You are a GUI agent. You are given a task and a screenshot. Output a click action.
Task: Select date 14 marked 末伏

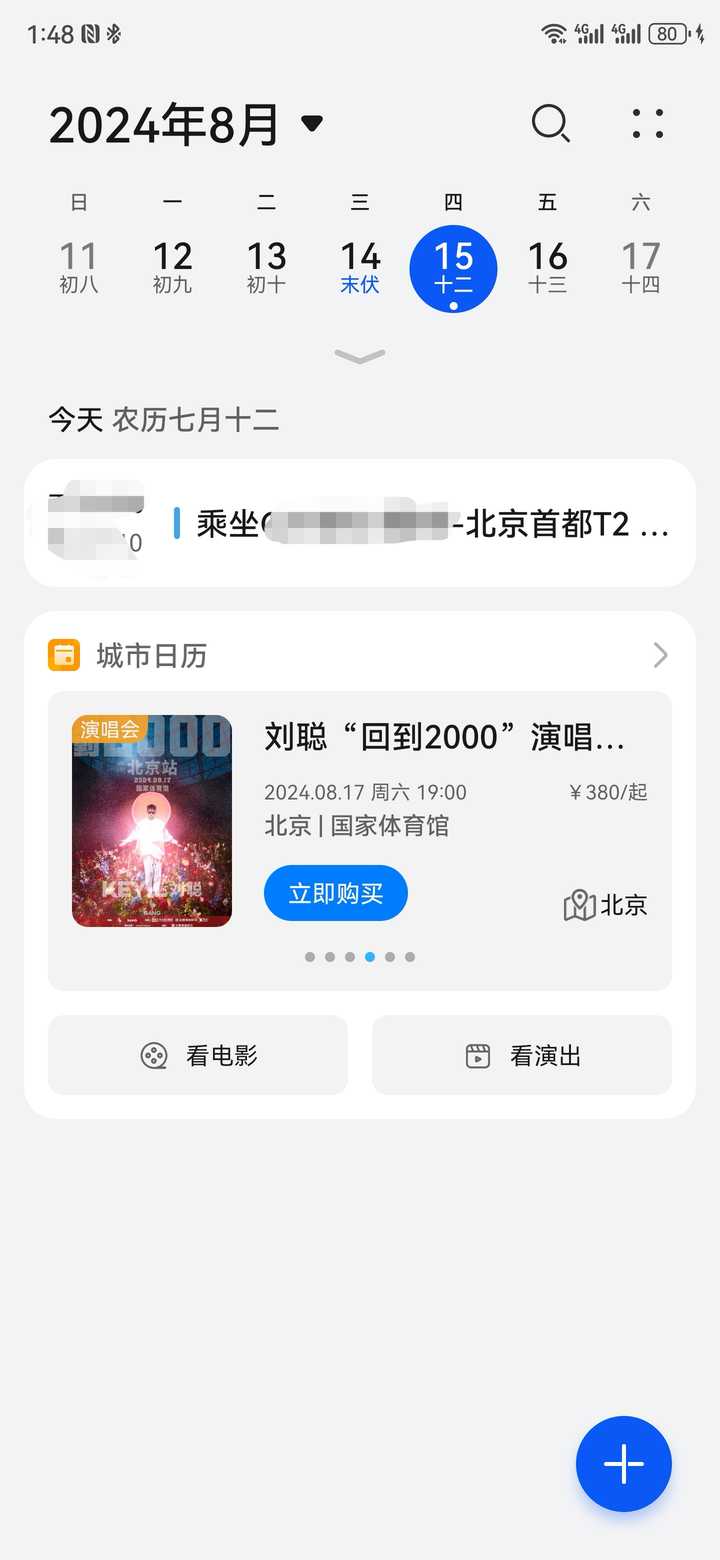tap(360, 267)
